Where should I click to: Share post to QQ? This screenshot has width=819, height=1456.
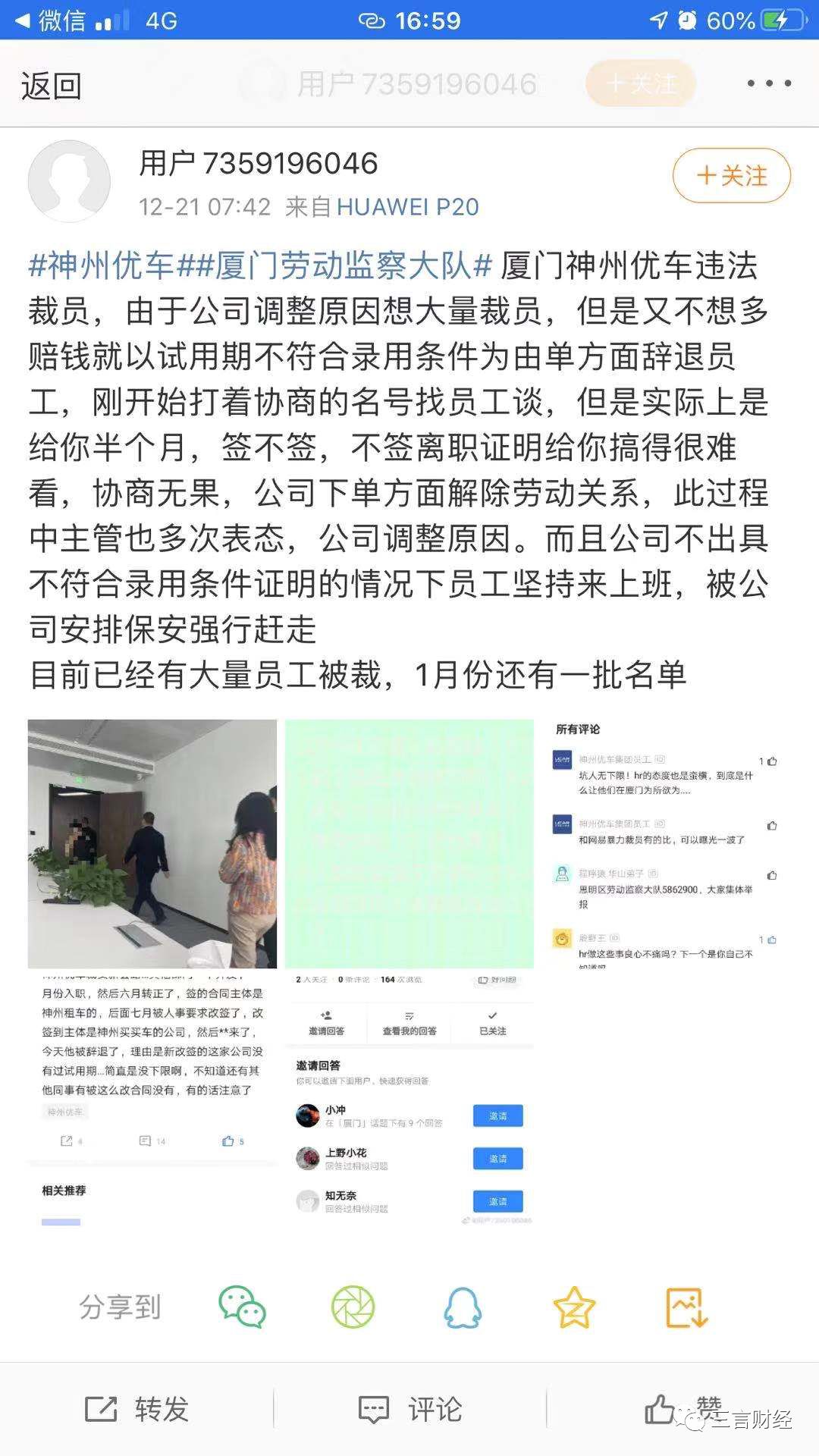click(463, 1307)
